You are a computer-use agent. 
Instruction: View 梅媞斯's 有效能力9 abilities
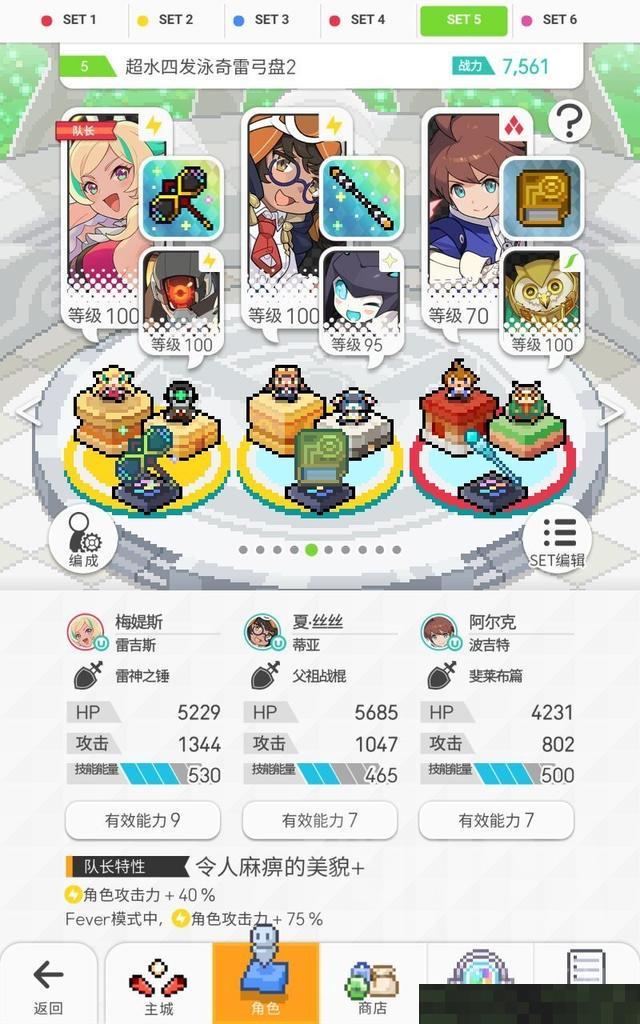(142, 821)
